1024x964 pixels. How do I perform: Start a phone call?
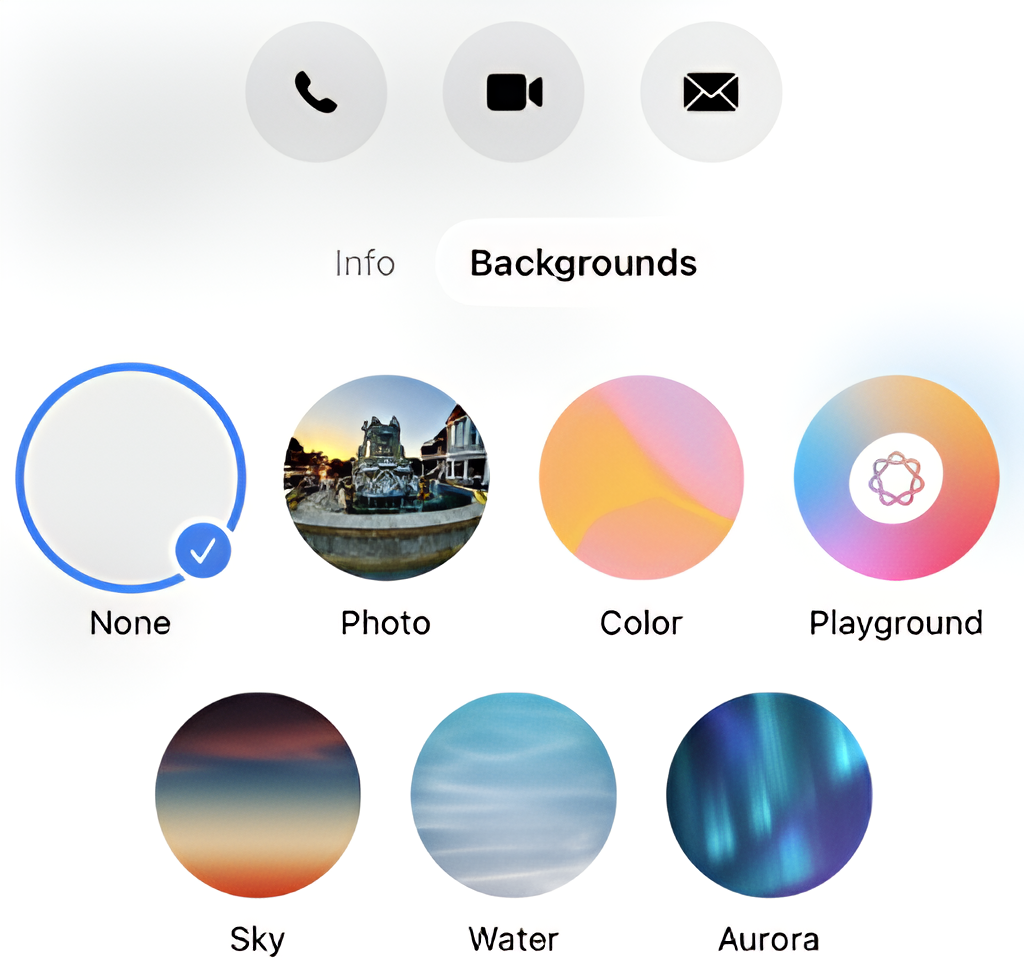[x=316, y=92]
